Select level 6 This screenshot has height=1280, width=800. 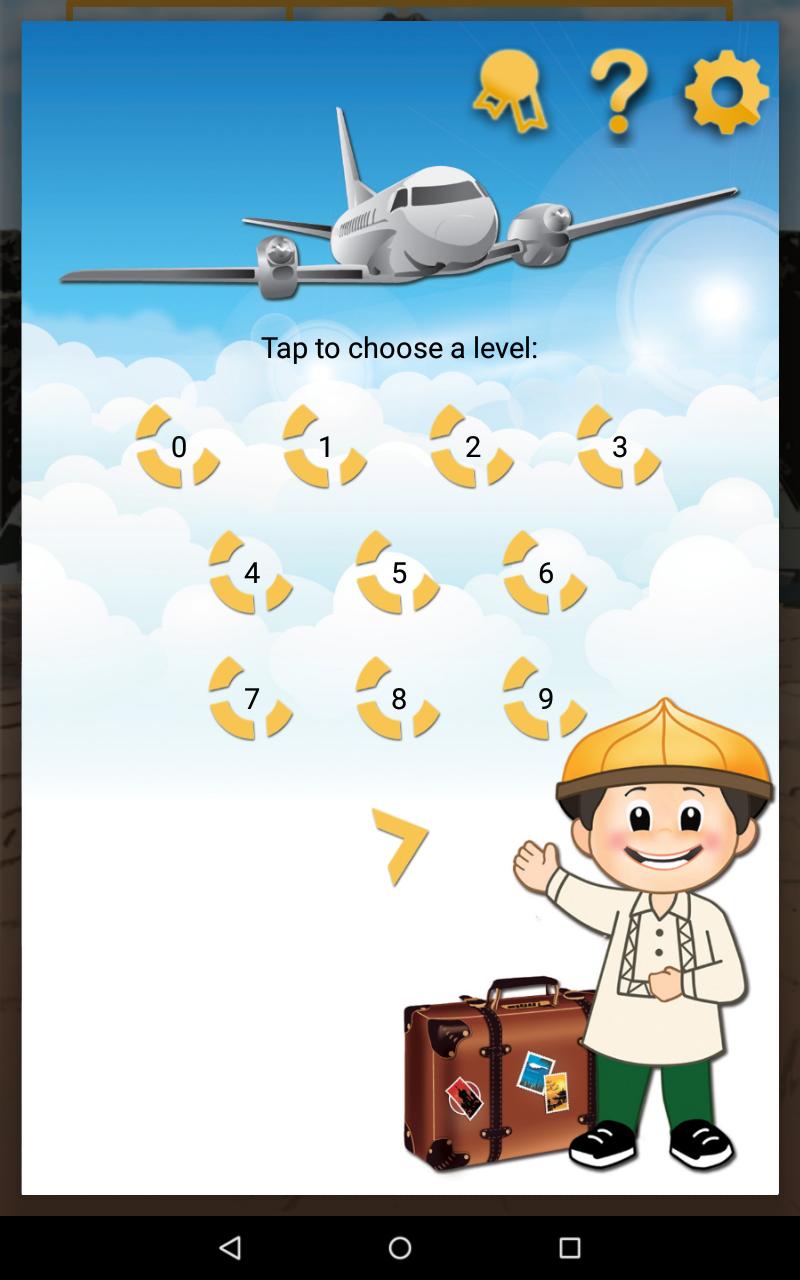pyautogui.click(x=546, y=573)
